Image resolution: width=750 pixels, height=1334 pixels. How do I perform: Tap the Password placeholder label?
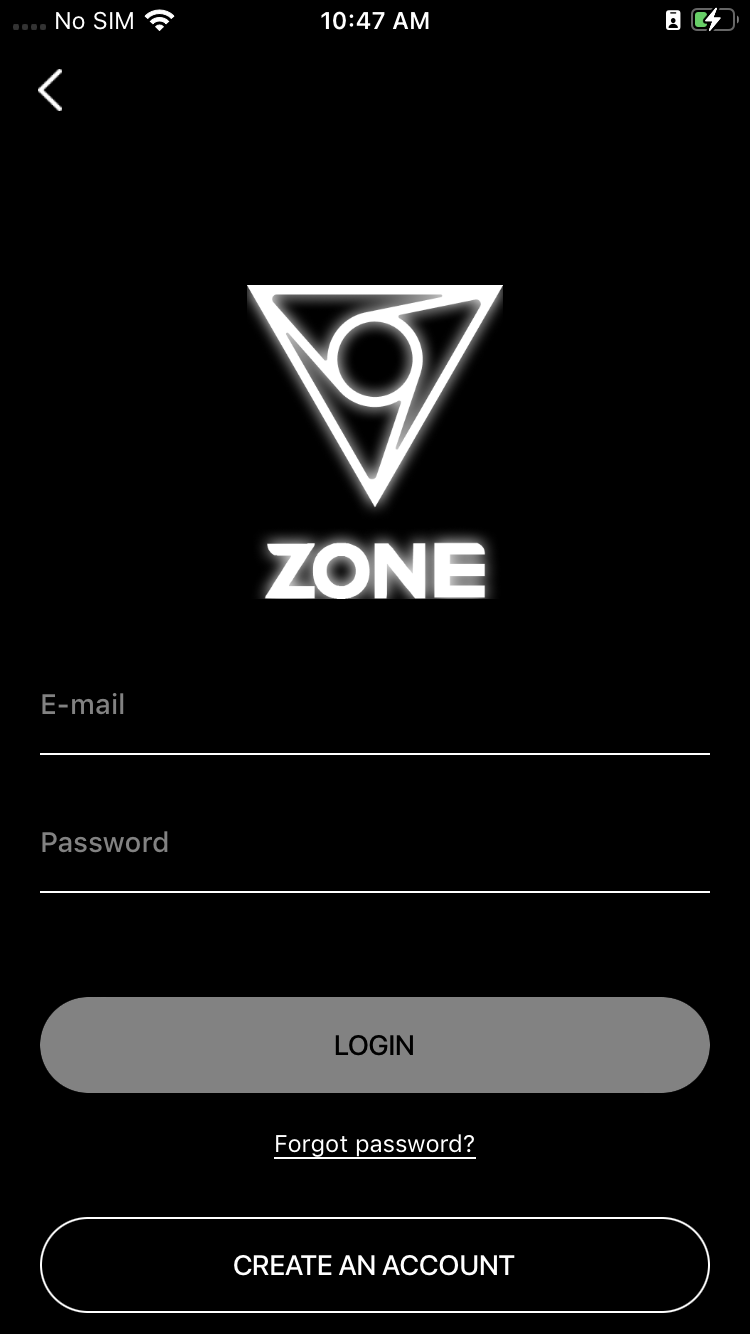[104, 842]
